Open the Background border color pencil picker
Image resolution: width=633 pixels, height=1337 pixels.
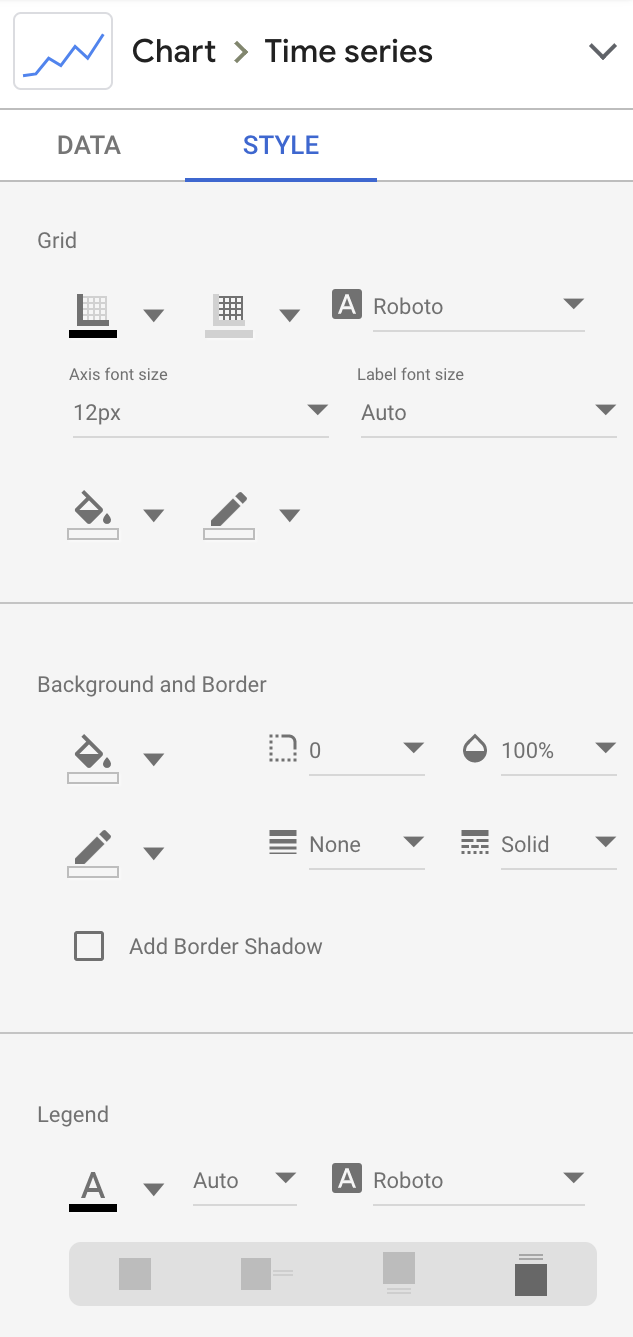pyautogui.click(x=116, y=853)
